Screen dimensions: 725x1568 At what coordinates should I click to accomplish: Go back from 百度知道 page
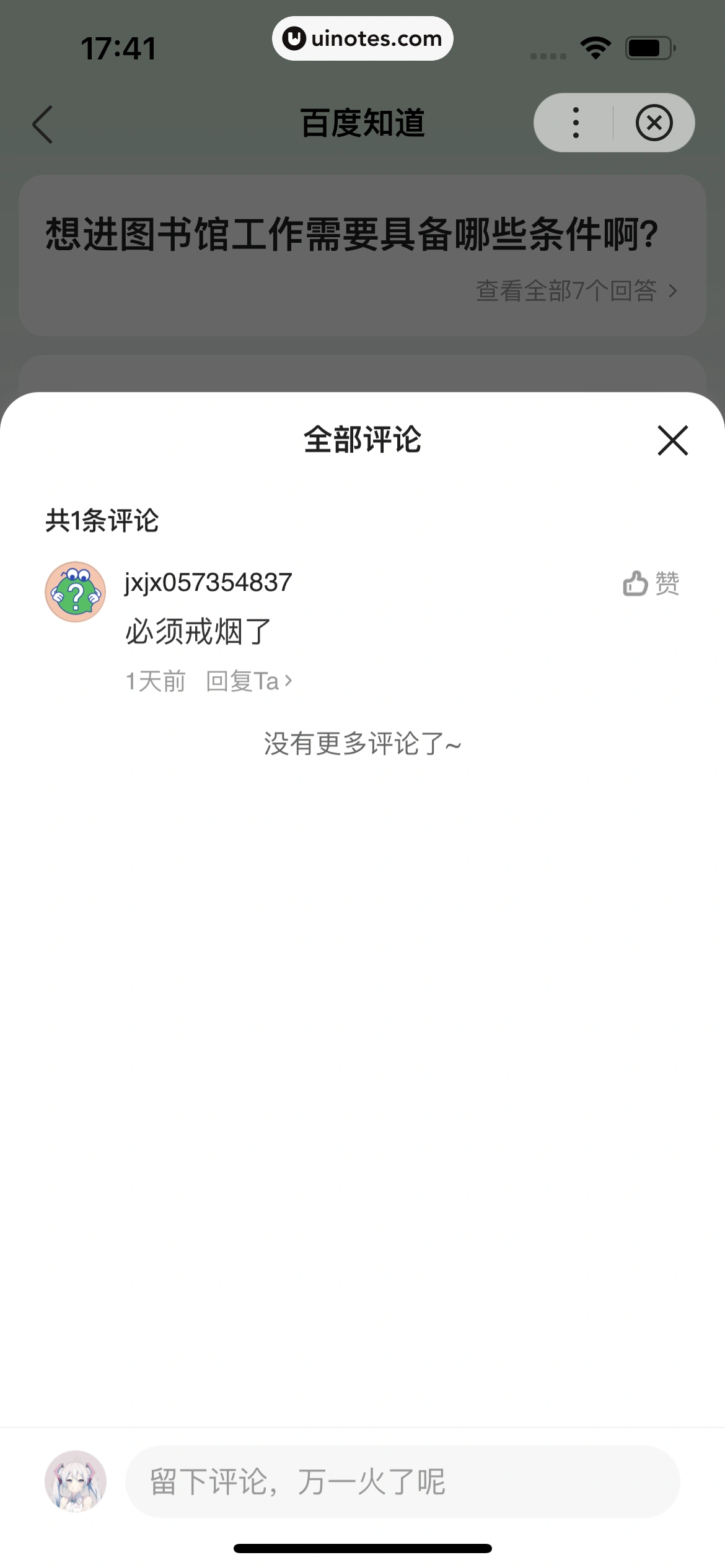(43, 124)
